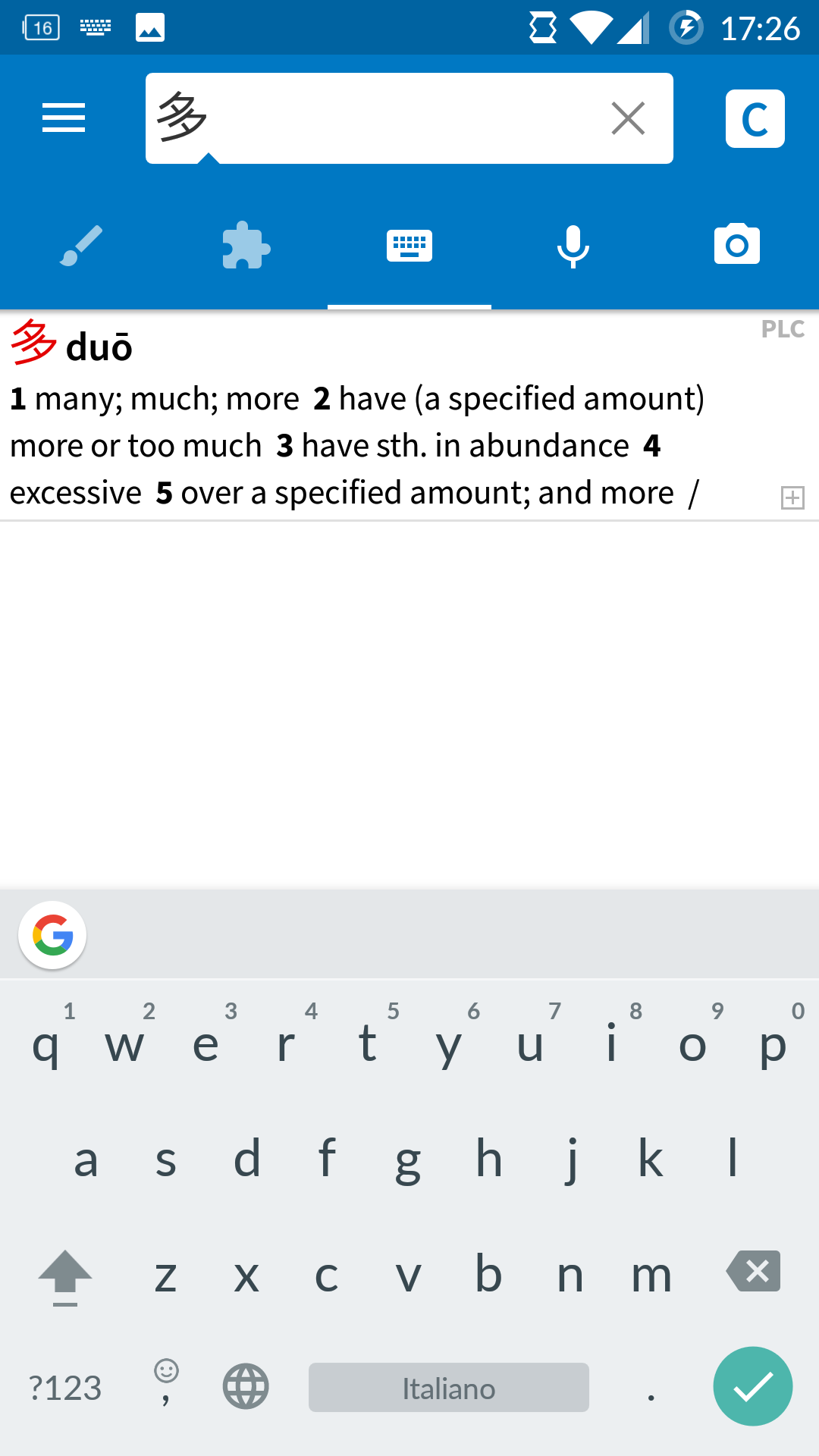Select the keyboard input tab
Viewport: 819px width, 1456px height.
point(409,246)
